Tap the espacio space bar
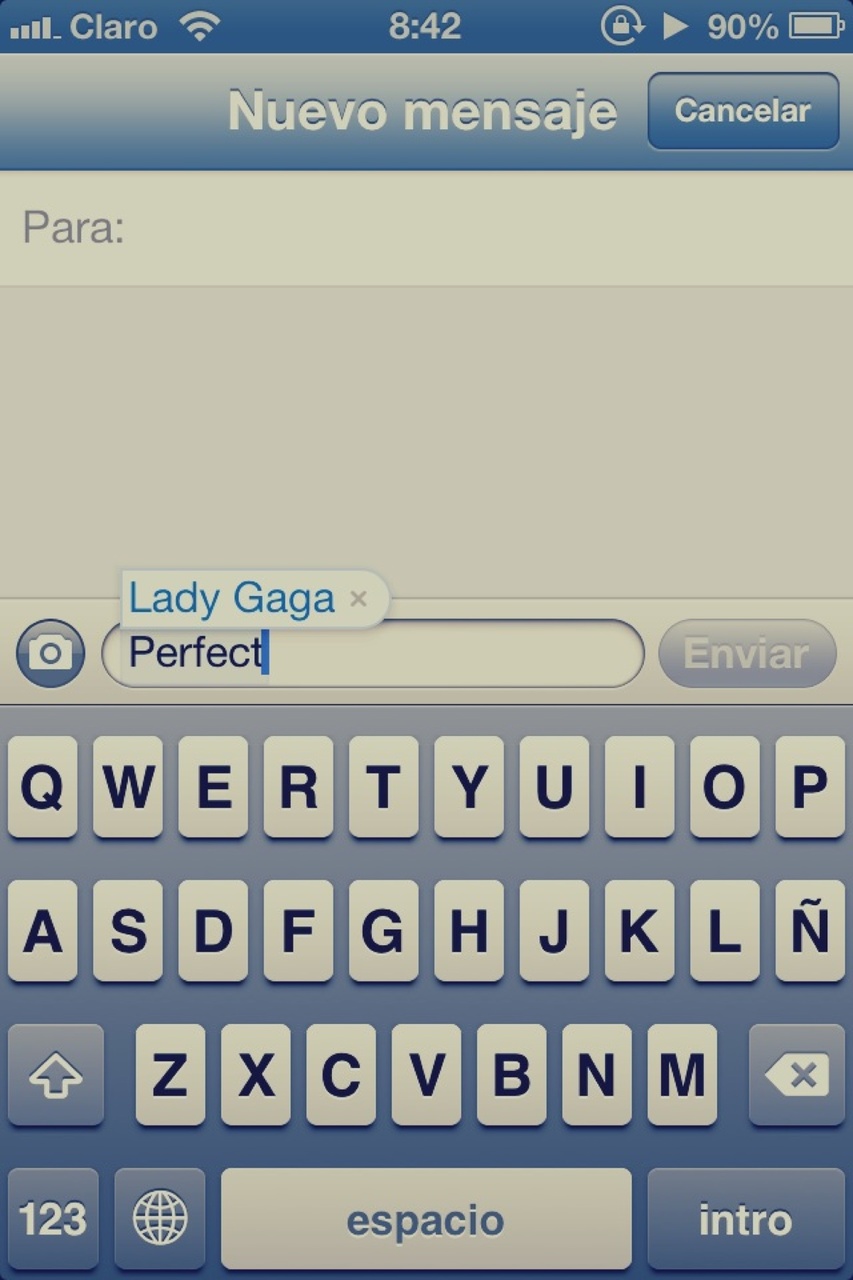Screen dimensions: 853x1280 click(x=426, y=1219)
